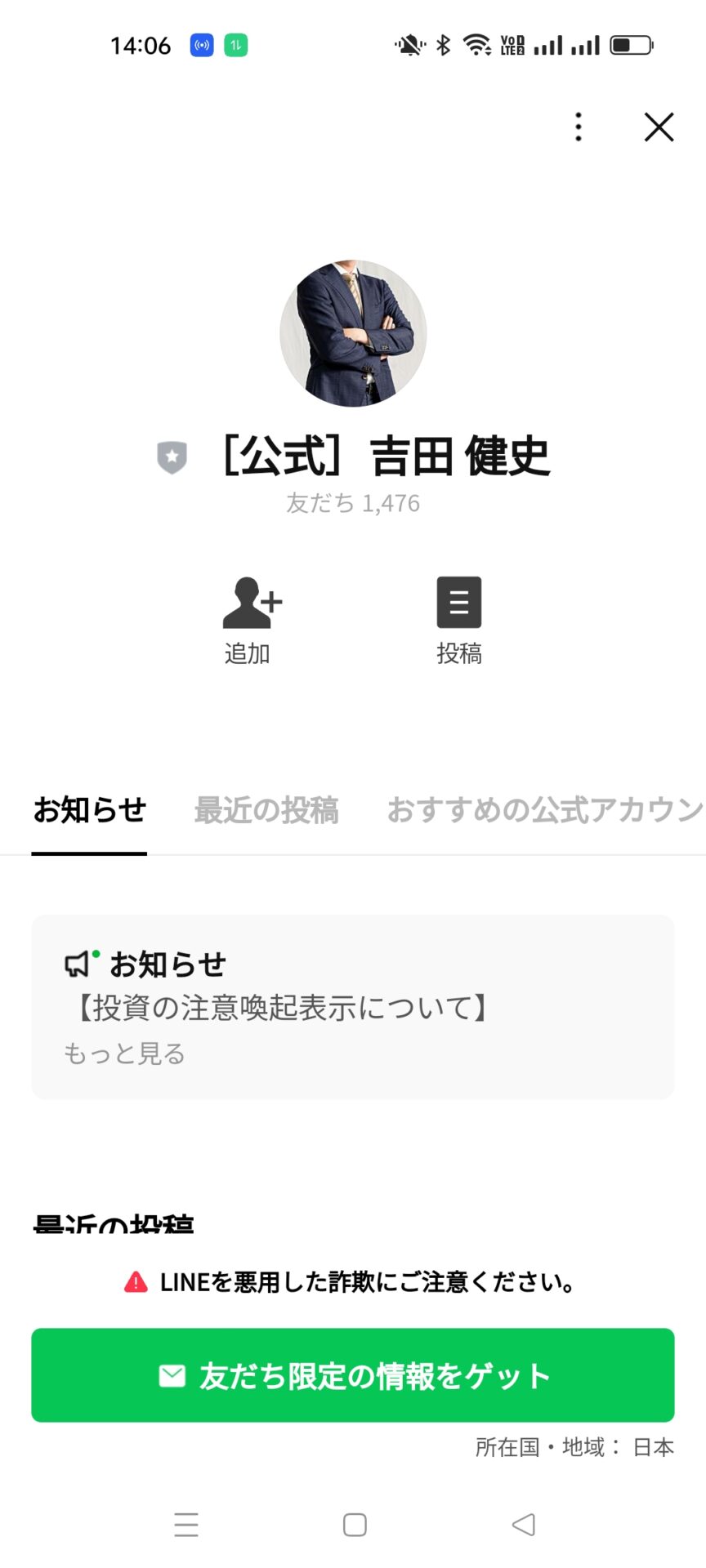The image size is (706, 1568).
Task: Tap 友だち限定の情報をゲット green button
Action: (x=353, y=1376)
